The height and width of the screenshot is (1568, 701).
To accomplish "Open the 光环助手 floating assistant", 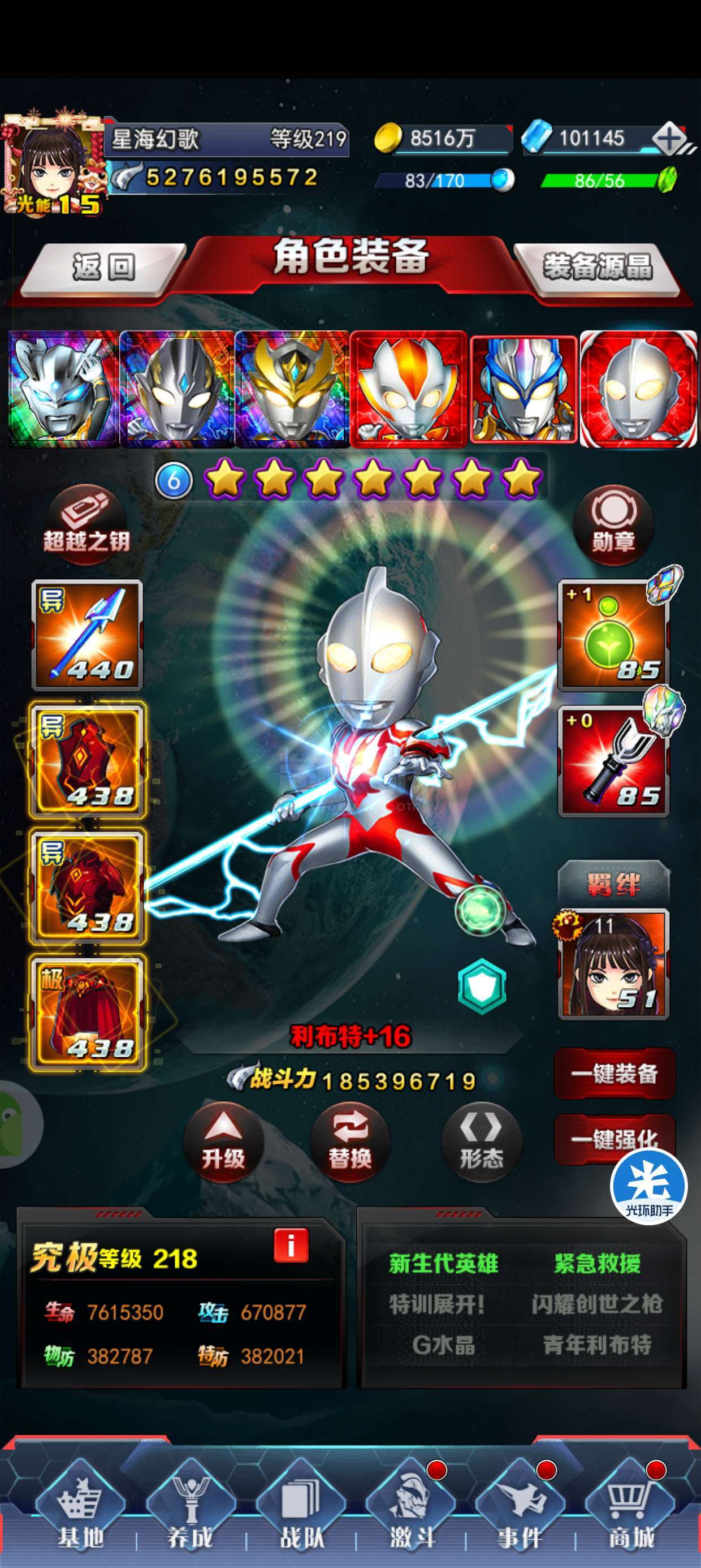I will tap(648, 1187).
